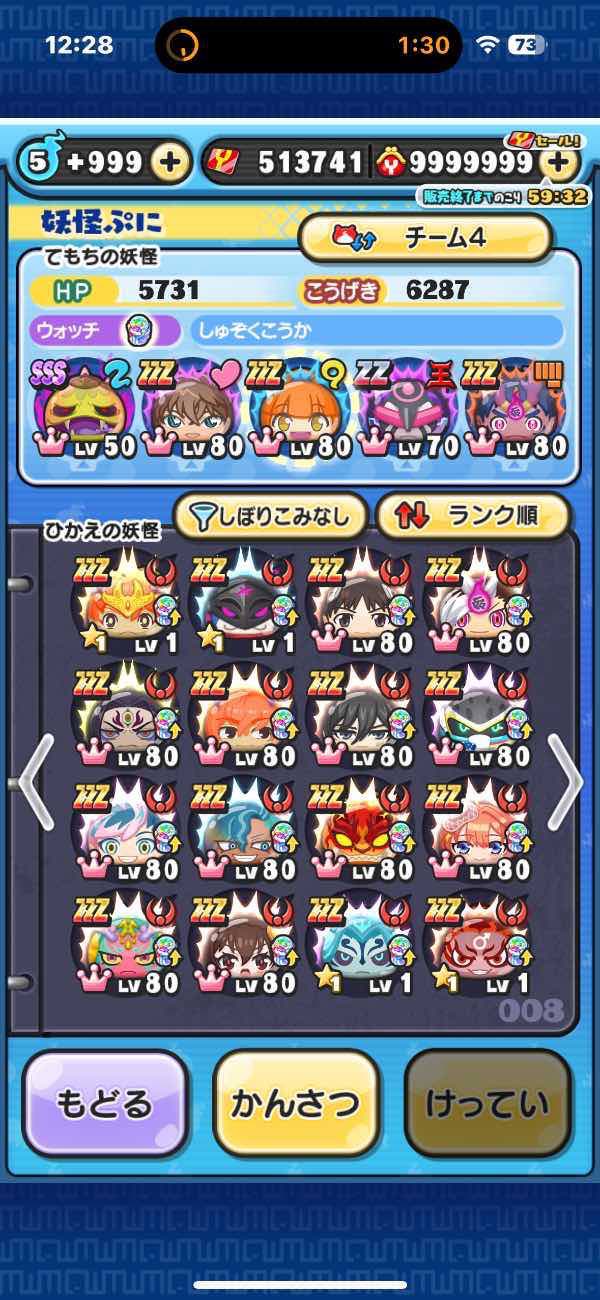Go to next page of reserve yokai
Image resolution: width=600 pixels, height=1300 pixels.
[x=565, y=782]
